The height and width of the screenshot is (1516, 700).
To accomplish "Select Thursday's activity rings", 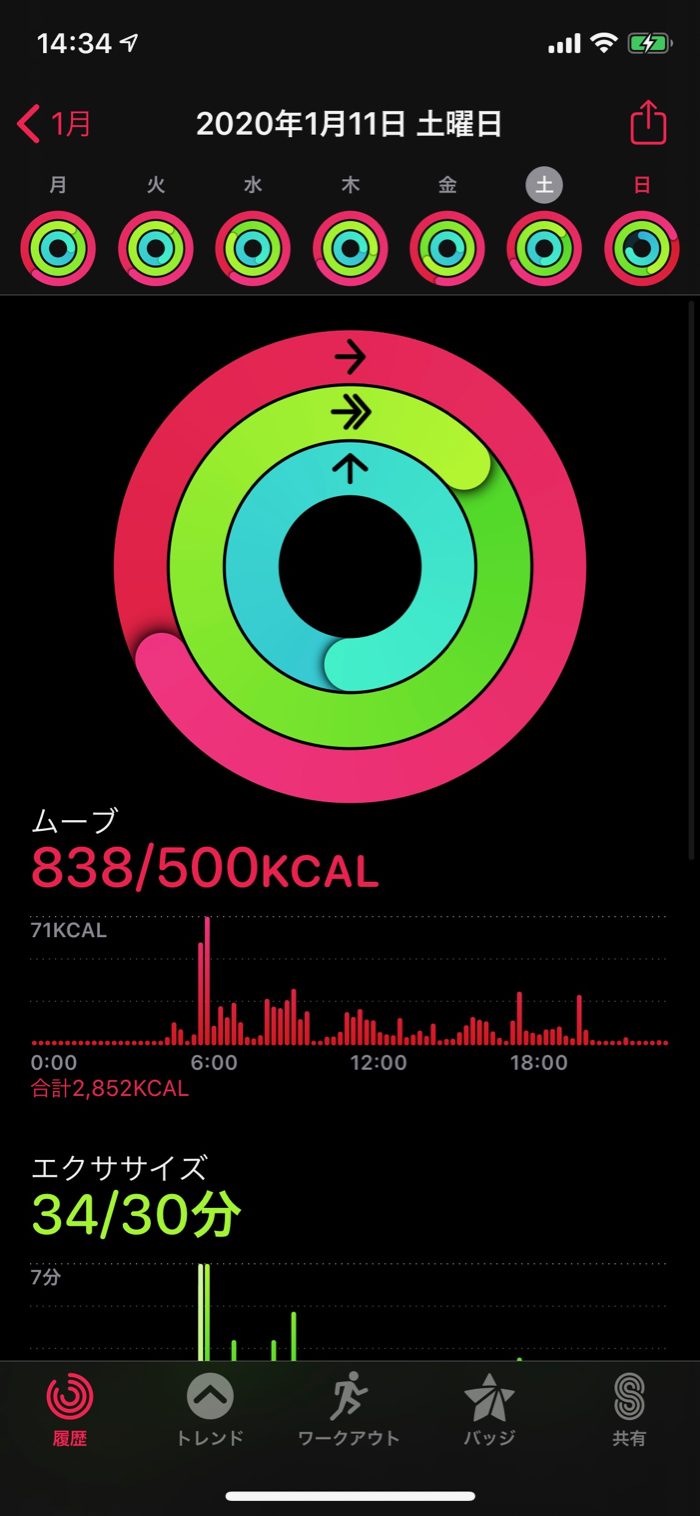I will [350, 249].
